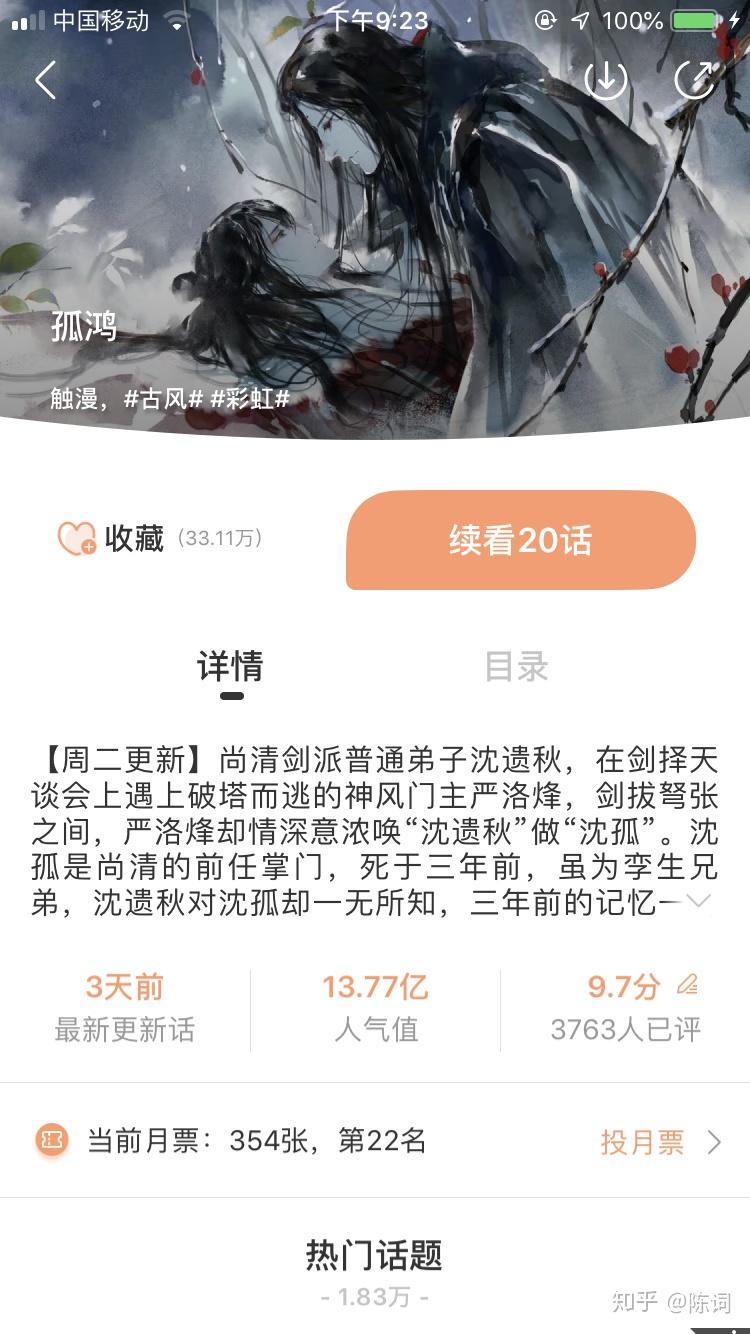This screenshot has width=750, height=1334.
Task: Select the 详情 tab
Action: point(230,667)
